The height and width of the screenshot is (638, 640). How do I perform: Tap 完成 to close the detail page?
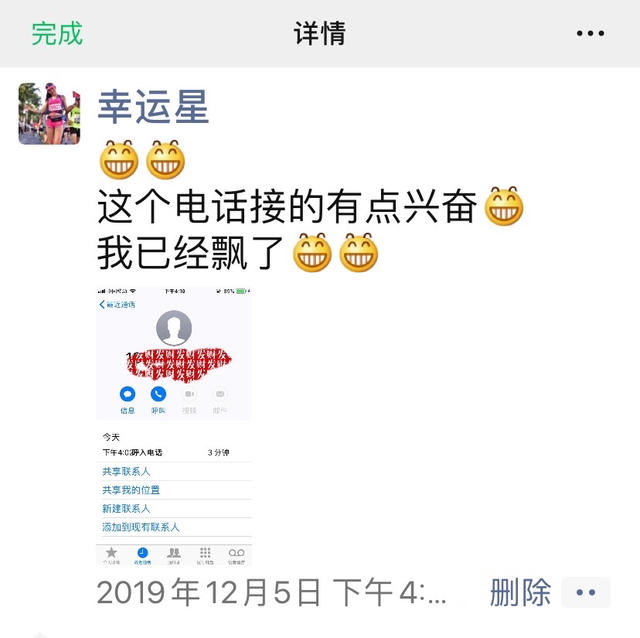click(x=56, y=33)
